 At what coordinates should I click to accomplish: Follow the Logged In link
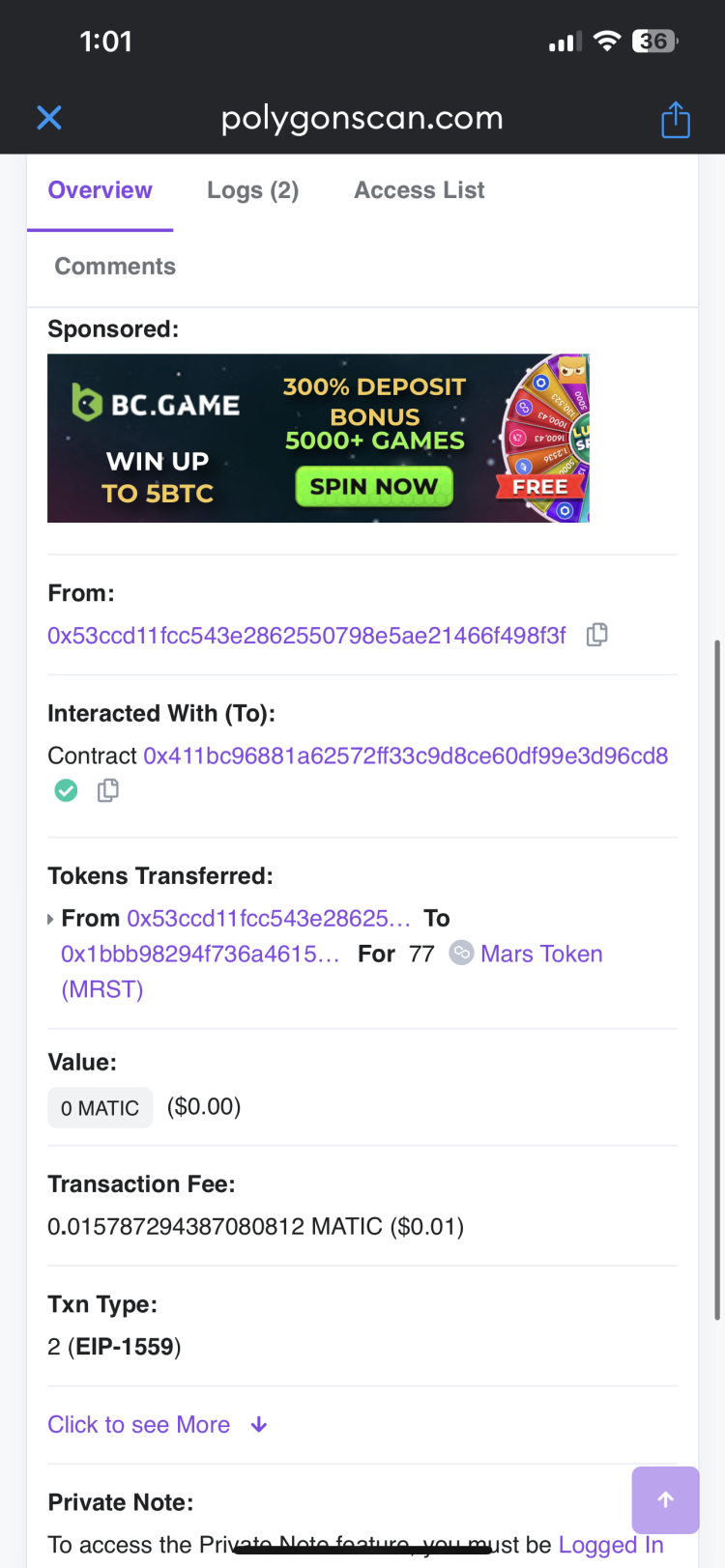[x=610, y=1545]
